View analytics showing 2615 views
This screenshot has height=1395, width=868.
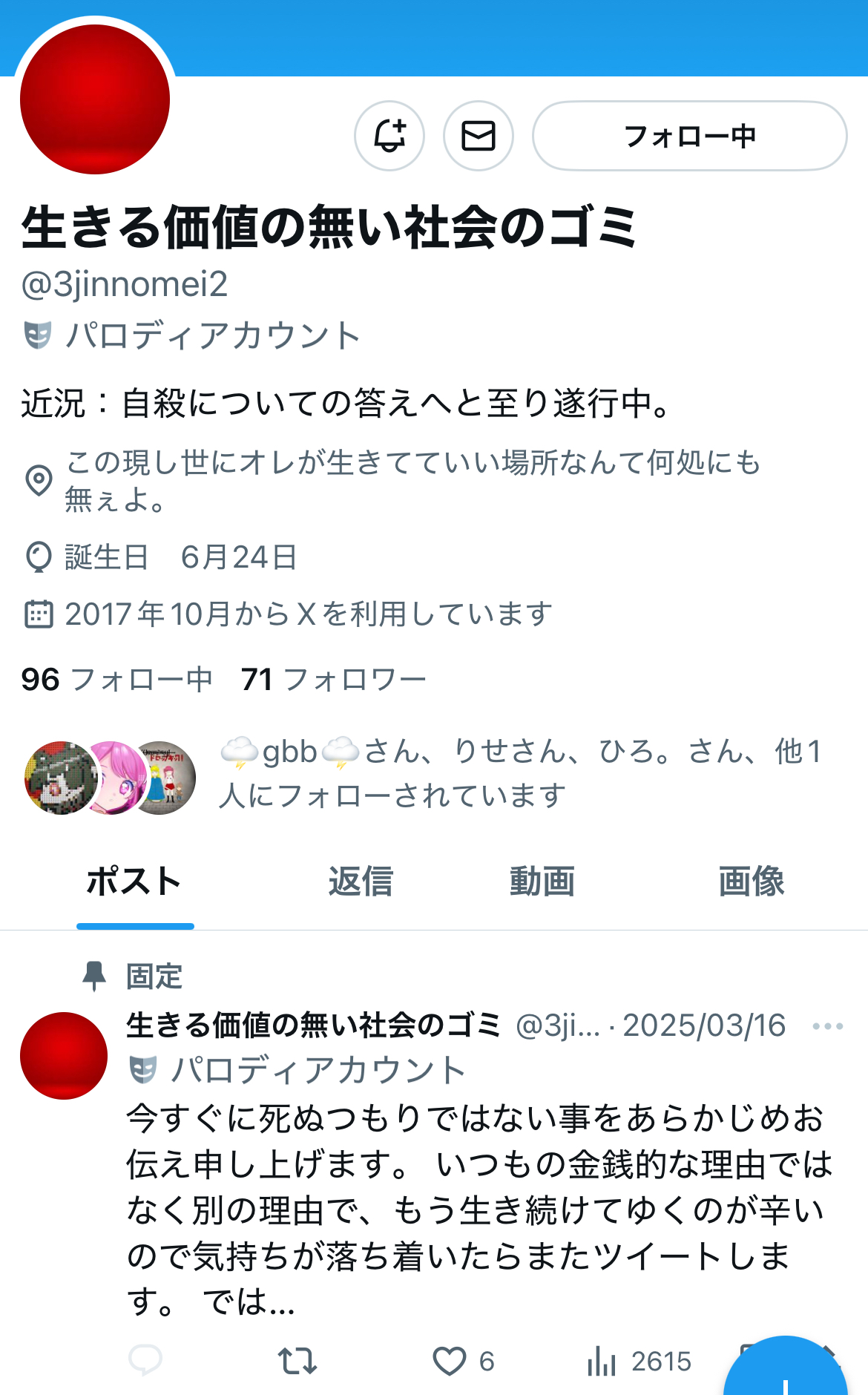639,1362
